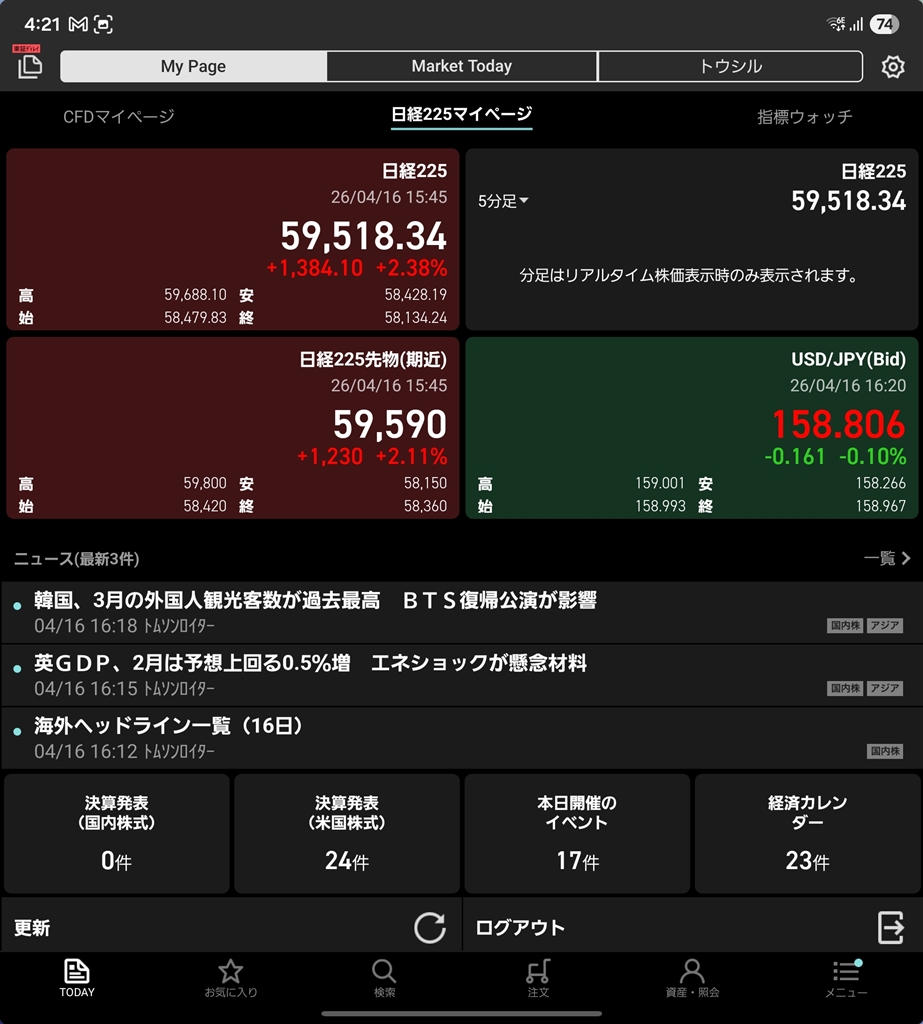
Task: Select the 指標ウォッチ sub-tab
Action: tap(804, 117)
